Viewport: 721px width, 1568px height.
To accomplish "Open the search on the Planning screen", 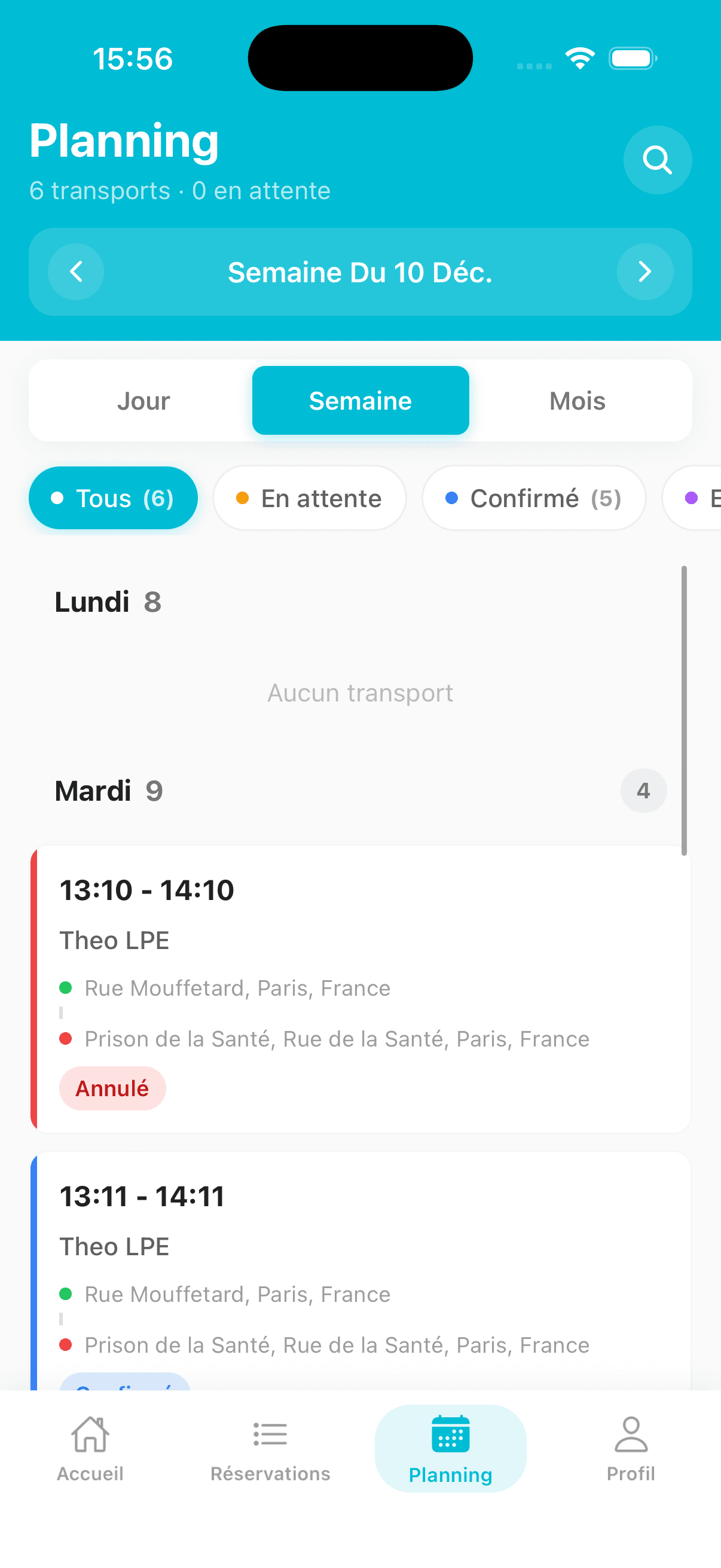I will click(x=657, y=160).
